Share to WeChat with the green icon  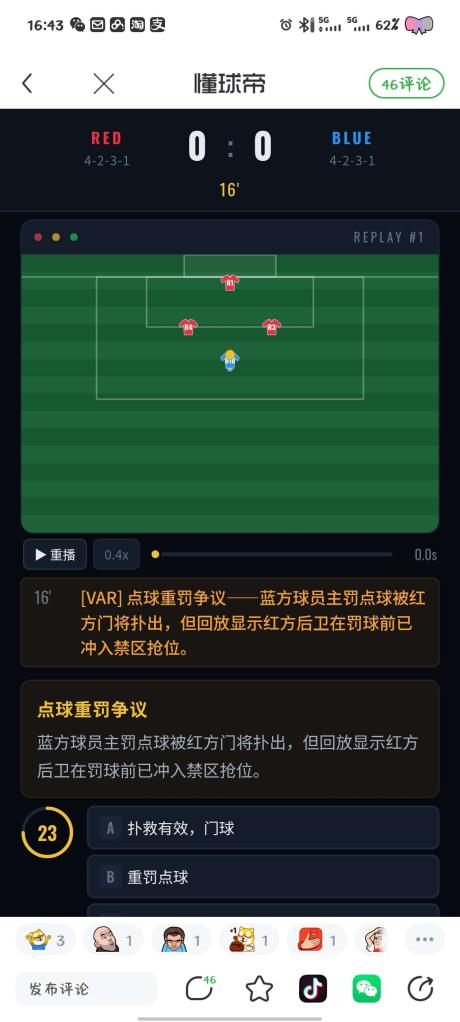tap(366, 989)
